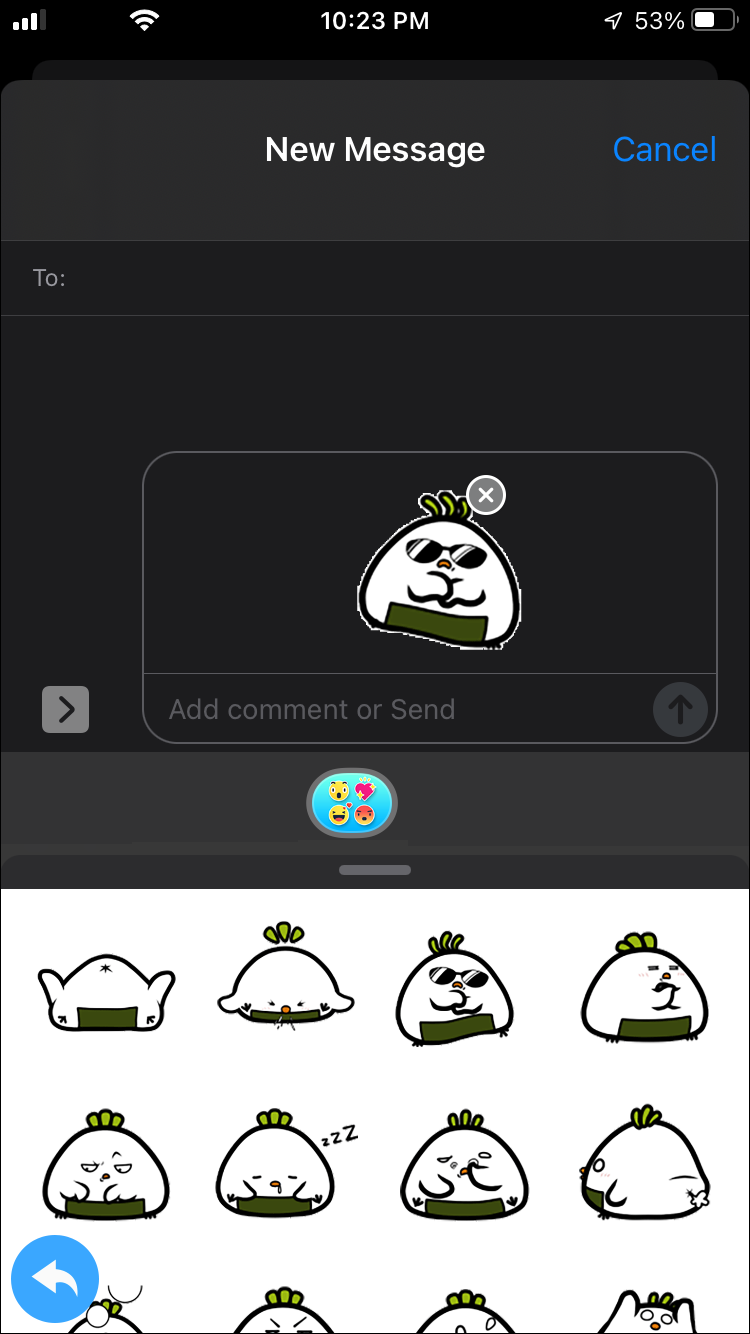Send the message with the arrow button
The image size is (750, 1334).
[x=680, y=709]
